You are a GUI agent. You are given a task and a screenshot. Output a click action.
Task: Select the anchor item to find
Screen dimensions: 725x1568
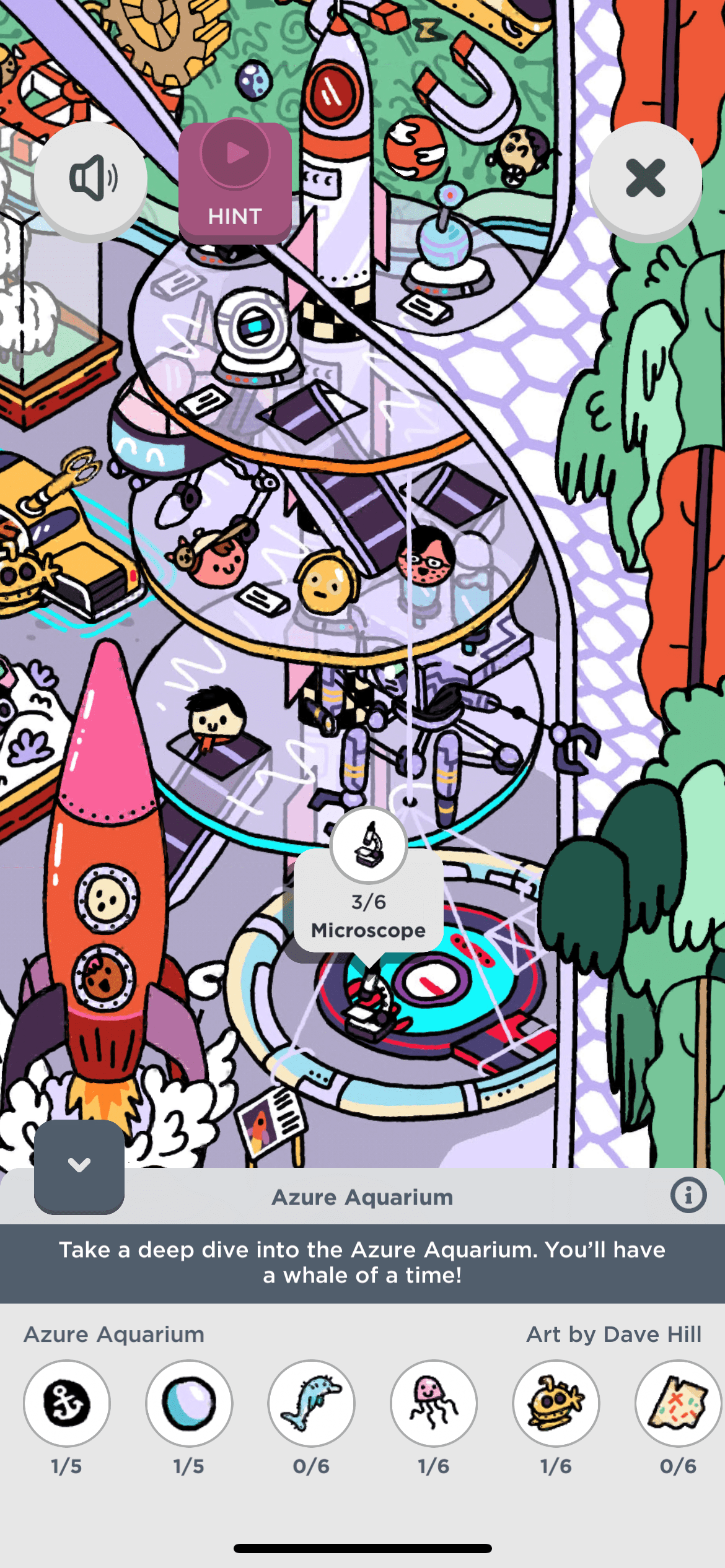pyautogui.click(x=67, y=1403)
